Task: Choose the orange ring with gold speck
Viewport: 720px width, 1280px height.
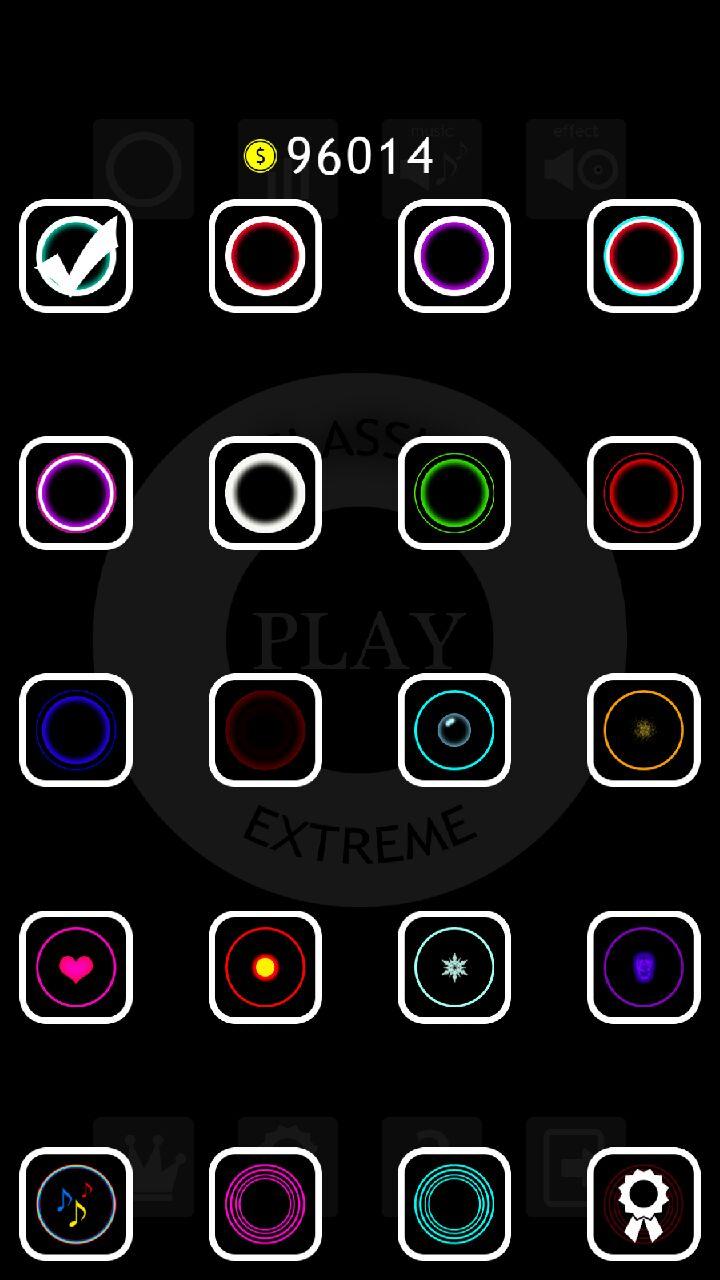Action: pos(643,730)
